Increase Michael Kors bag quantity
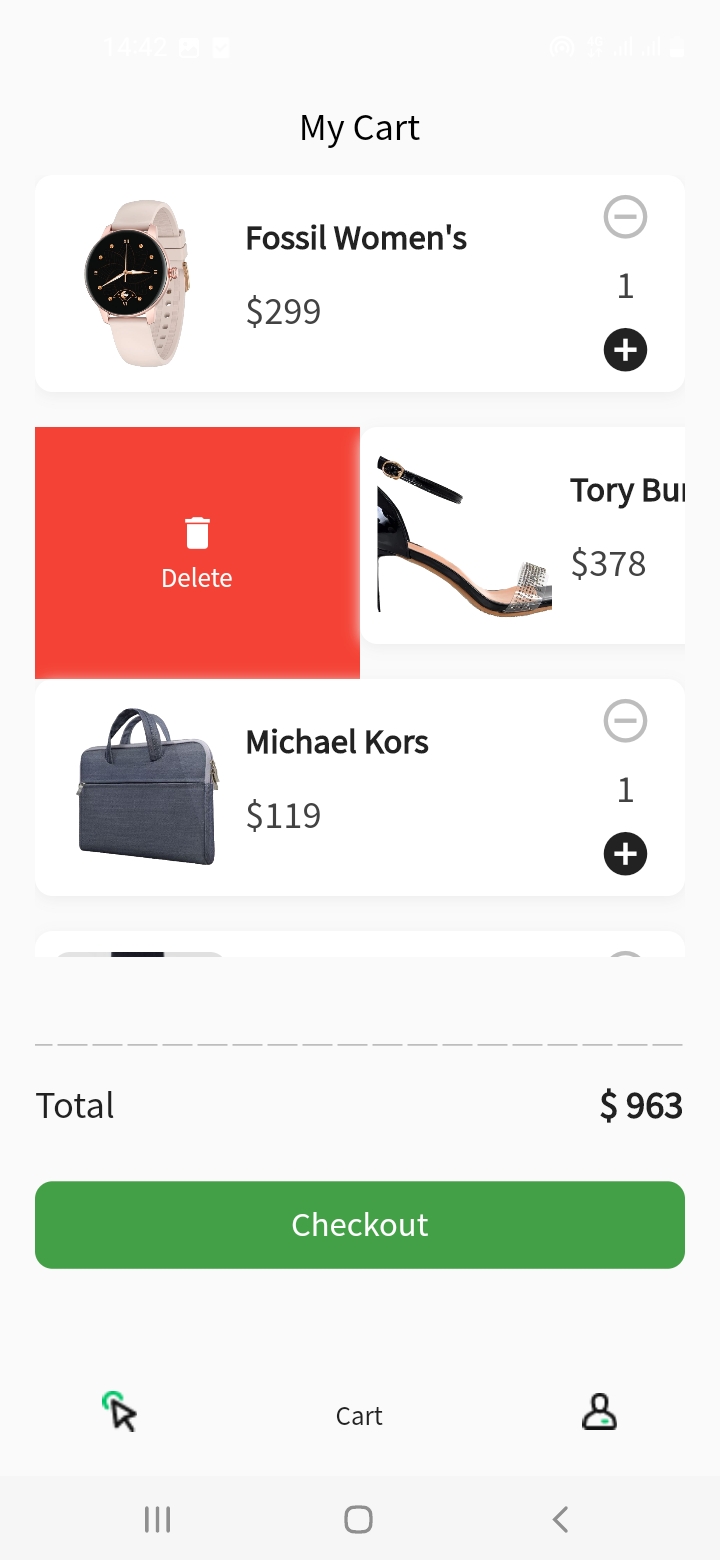This screenshot has height=1560, width=720. (x=625, y=854)
